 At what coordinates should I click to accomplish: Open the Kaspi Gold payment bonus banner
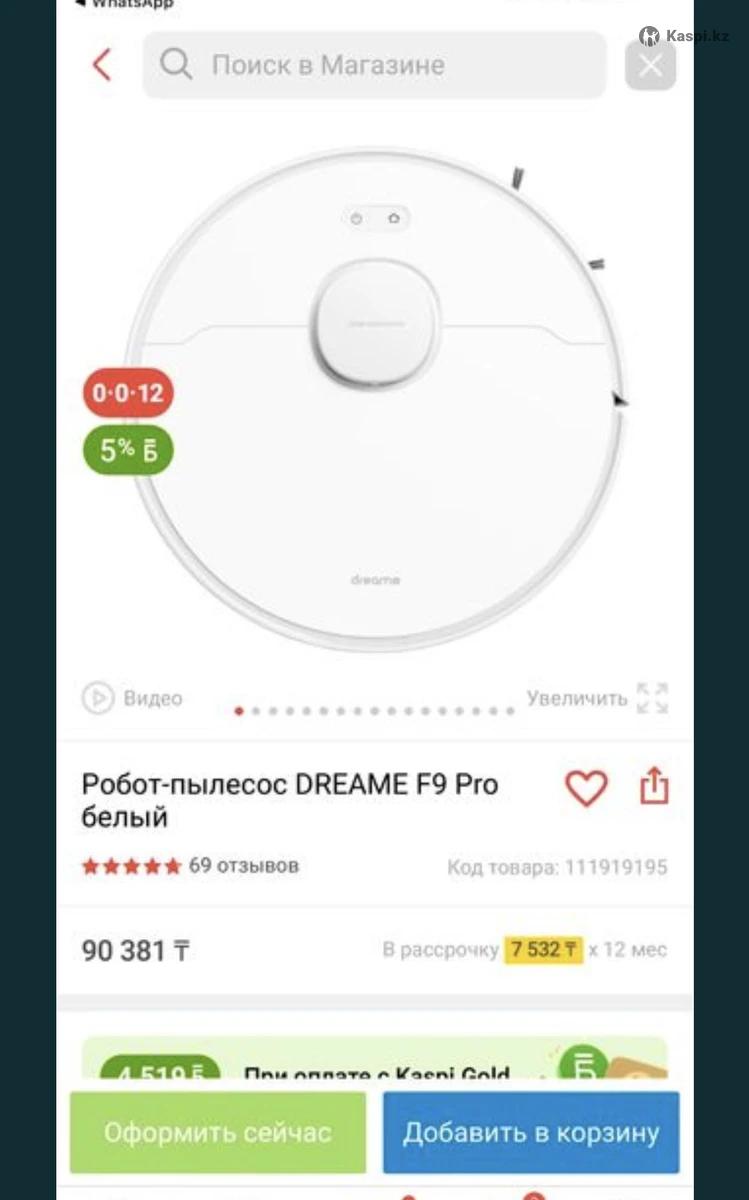374,1064
